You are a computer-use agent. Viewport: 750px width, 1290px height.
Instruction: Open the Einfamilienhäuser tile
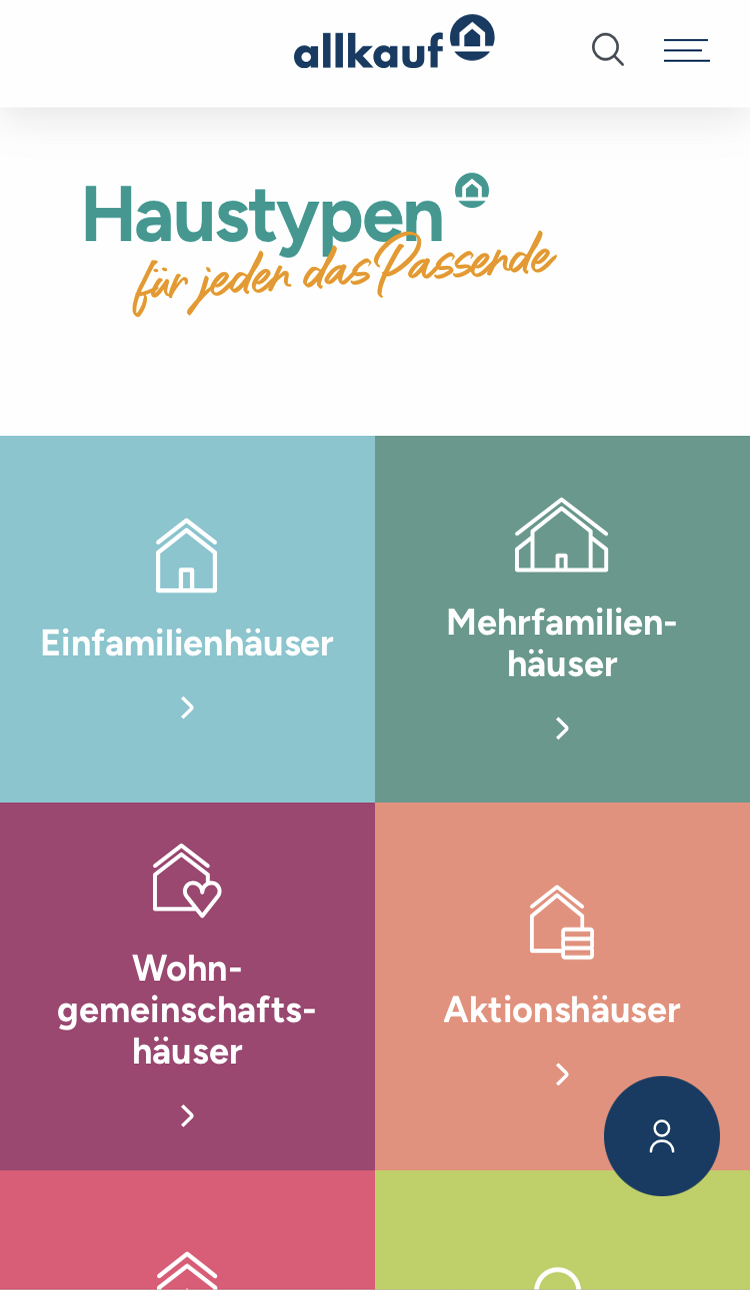187,619
